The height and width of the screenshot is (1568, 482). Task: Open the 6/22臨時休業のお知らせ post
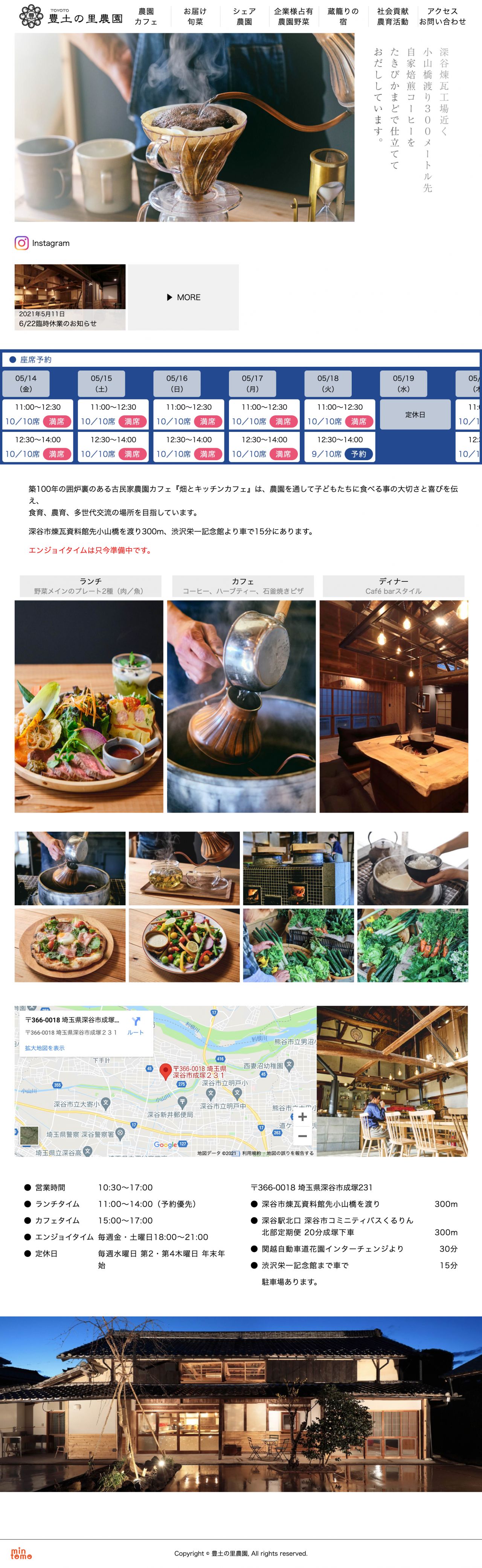point(70,297)
